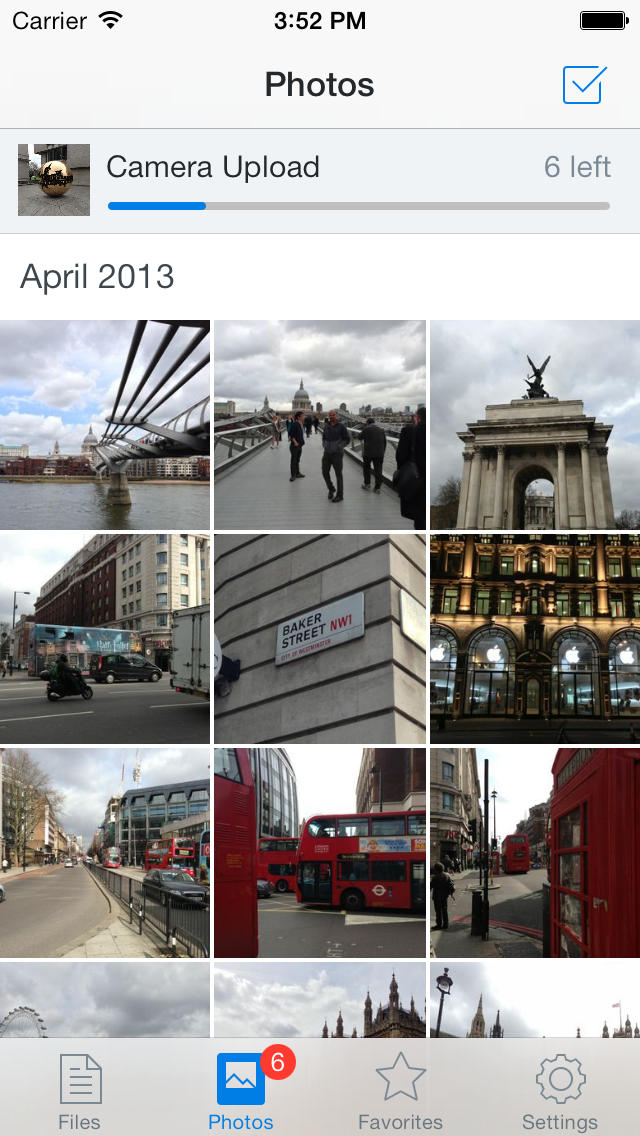Open the empty road with railing photo
Viewport: 640px width, 1136px height.
105,853
